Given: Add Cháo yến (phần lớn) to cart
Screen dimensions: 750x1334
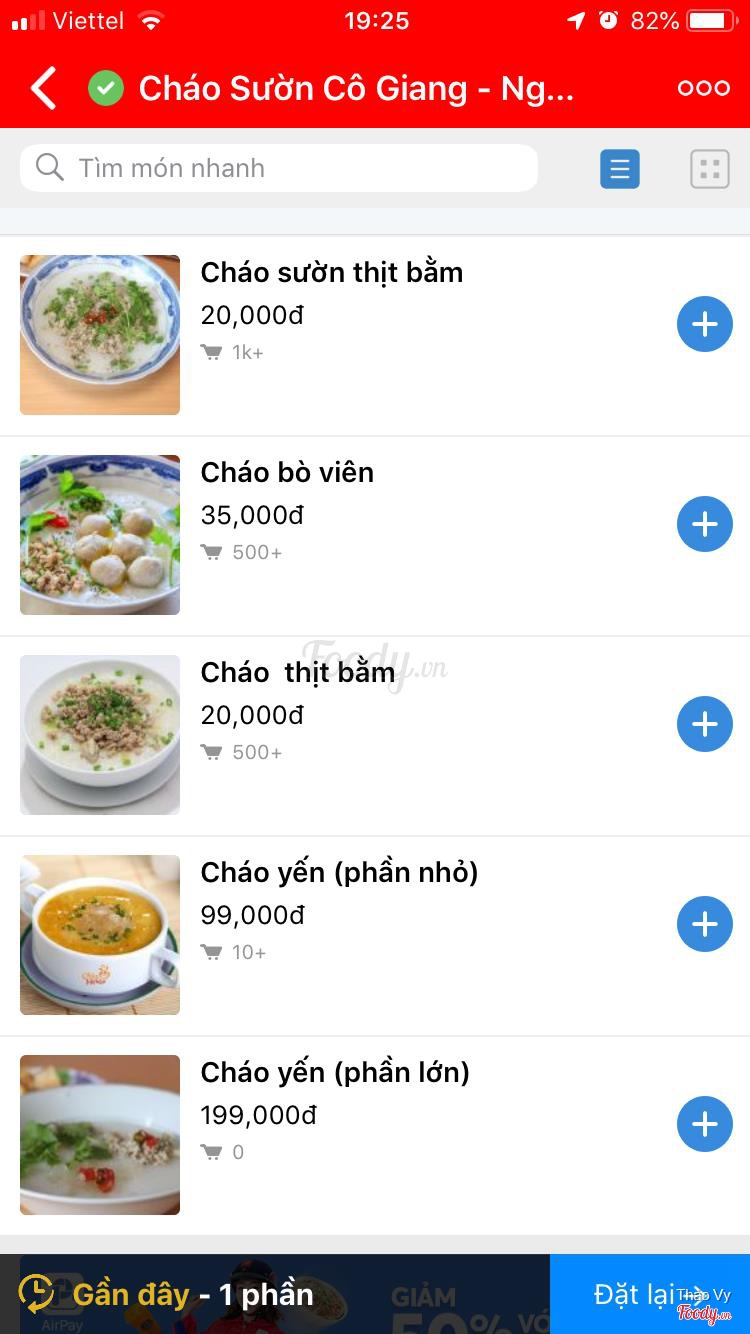Looking at the screenshot, I should [705, 1125].
